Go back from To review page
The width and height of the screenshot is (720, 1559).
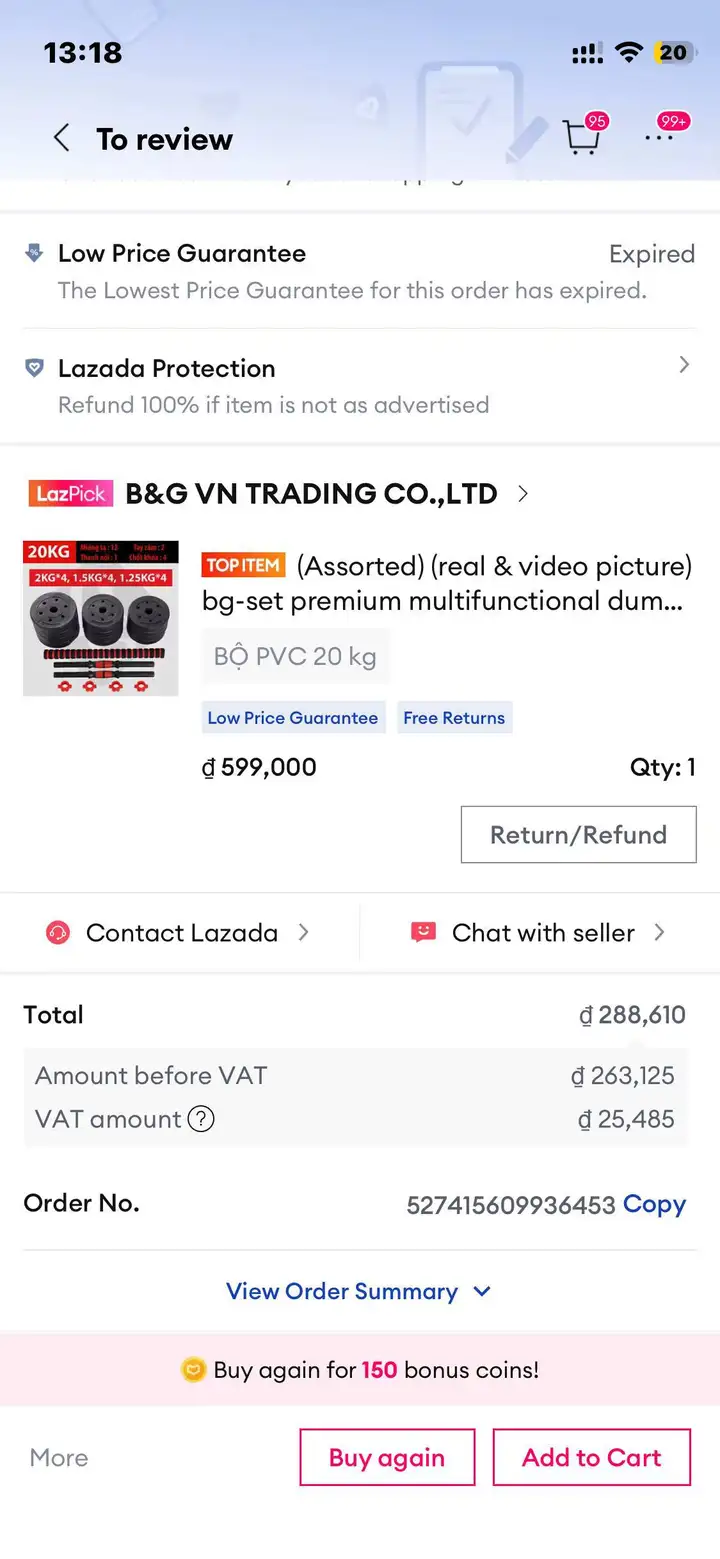[62, 138]
